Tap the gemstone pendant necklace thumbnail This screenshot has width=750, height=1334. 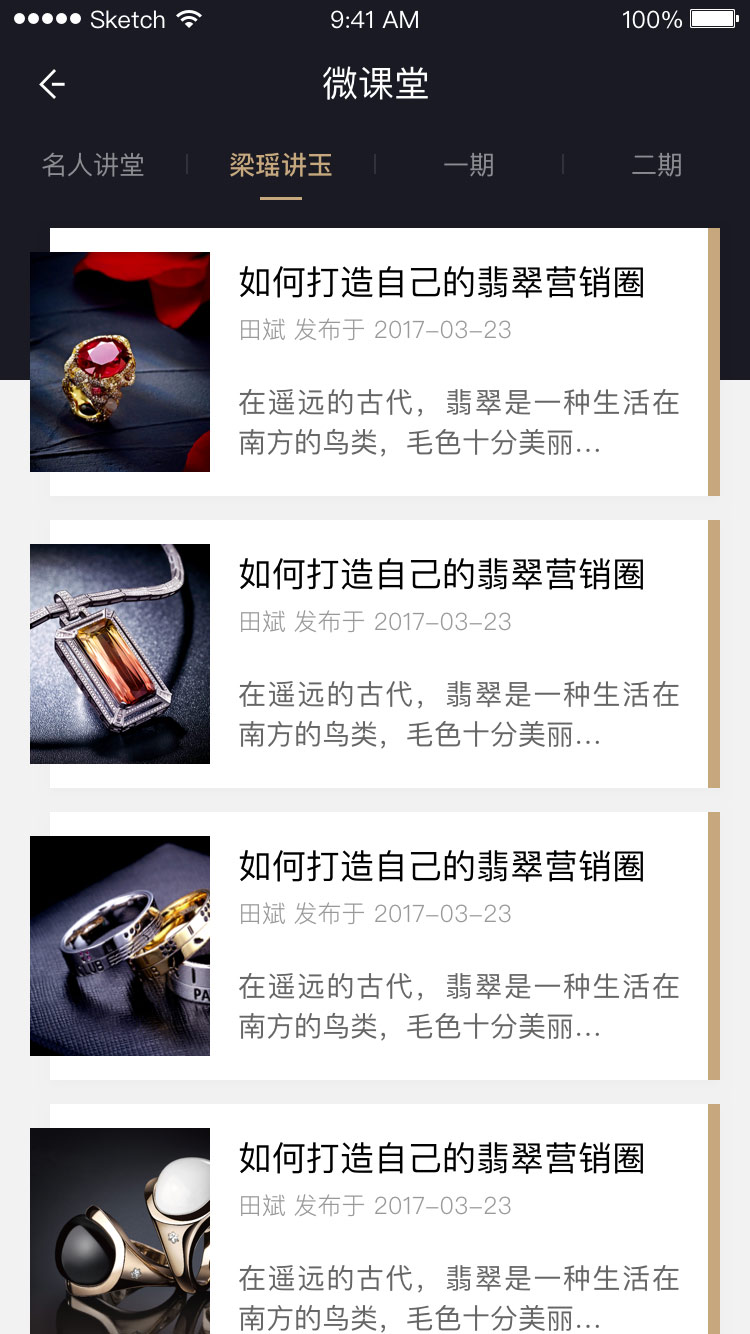(120, 654)
